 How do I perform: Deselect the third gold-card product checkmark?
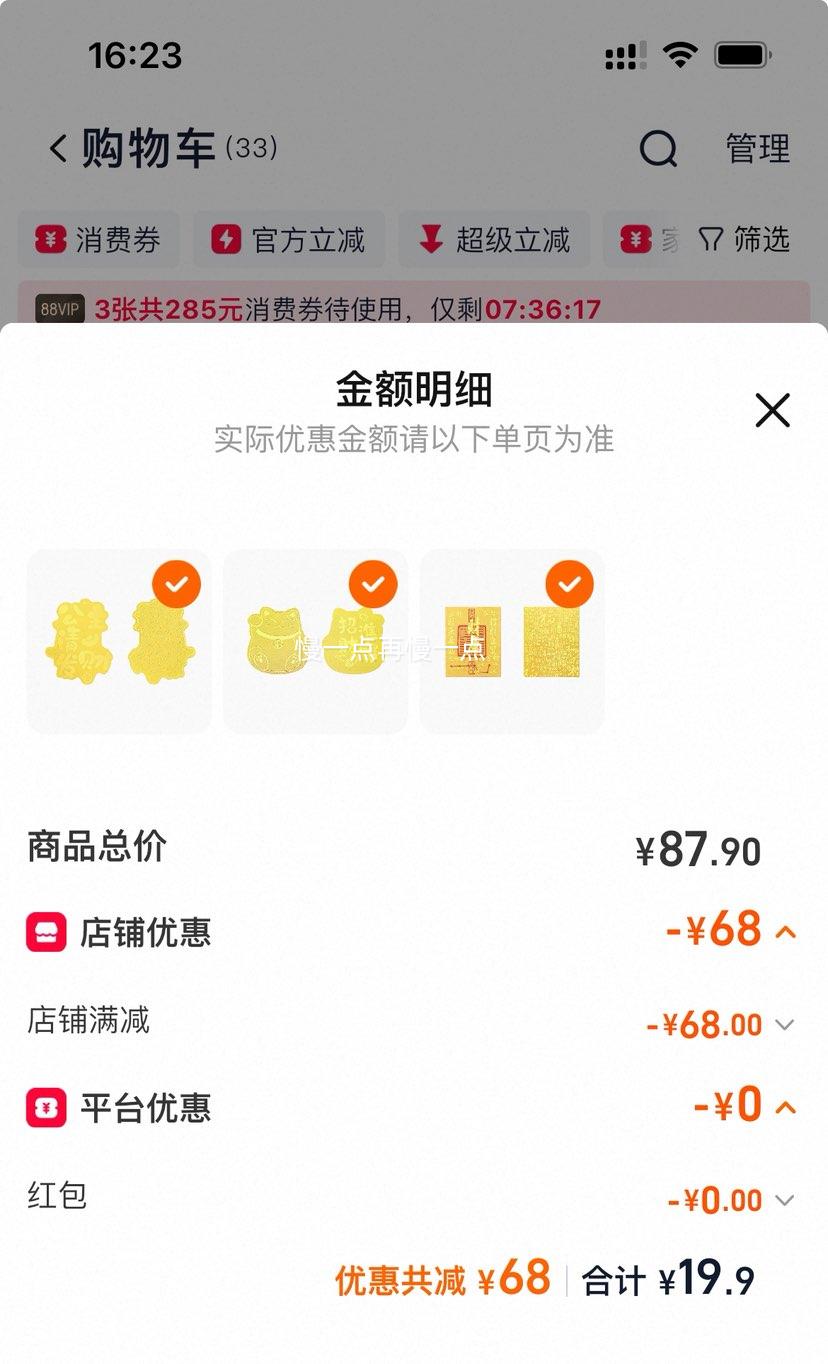568,584
